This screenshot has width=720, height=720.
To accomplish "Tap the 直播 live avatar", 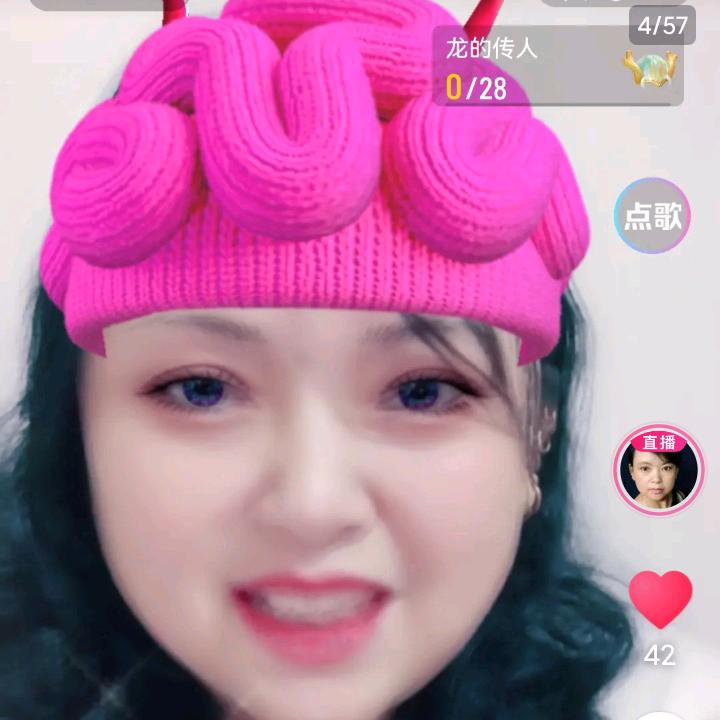I will coord(659,470).
